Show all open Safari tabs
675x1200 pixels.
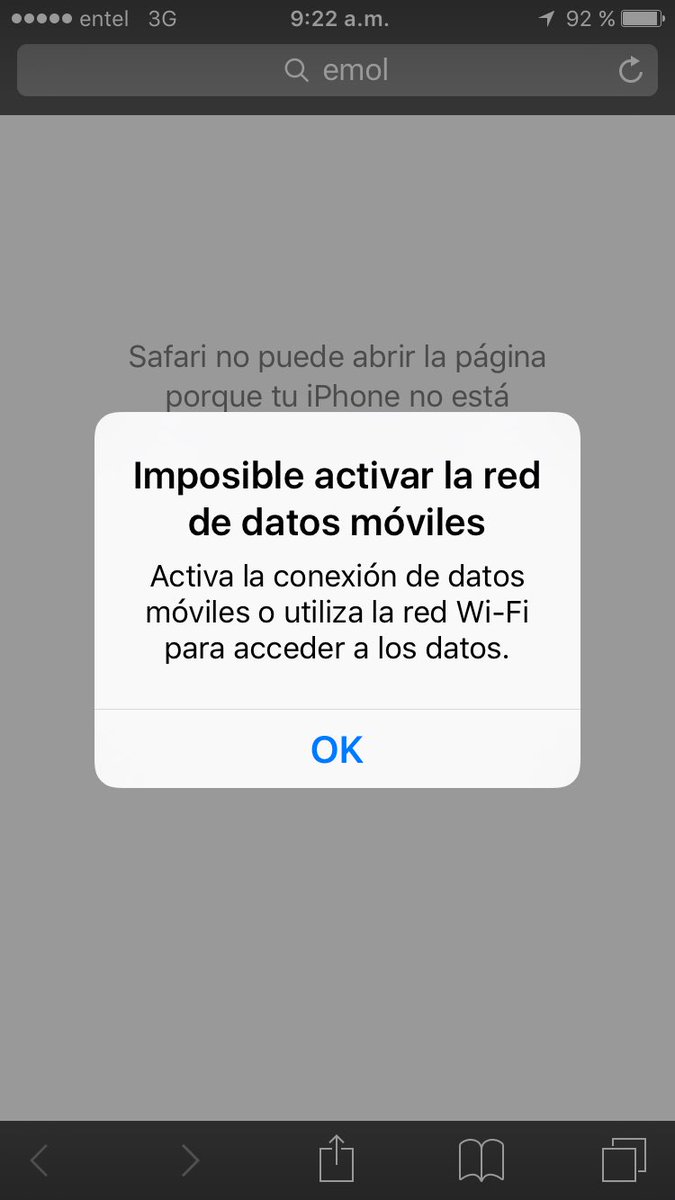pos(624,1160)
